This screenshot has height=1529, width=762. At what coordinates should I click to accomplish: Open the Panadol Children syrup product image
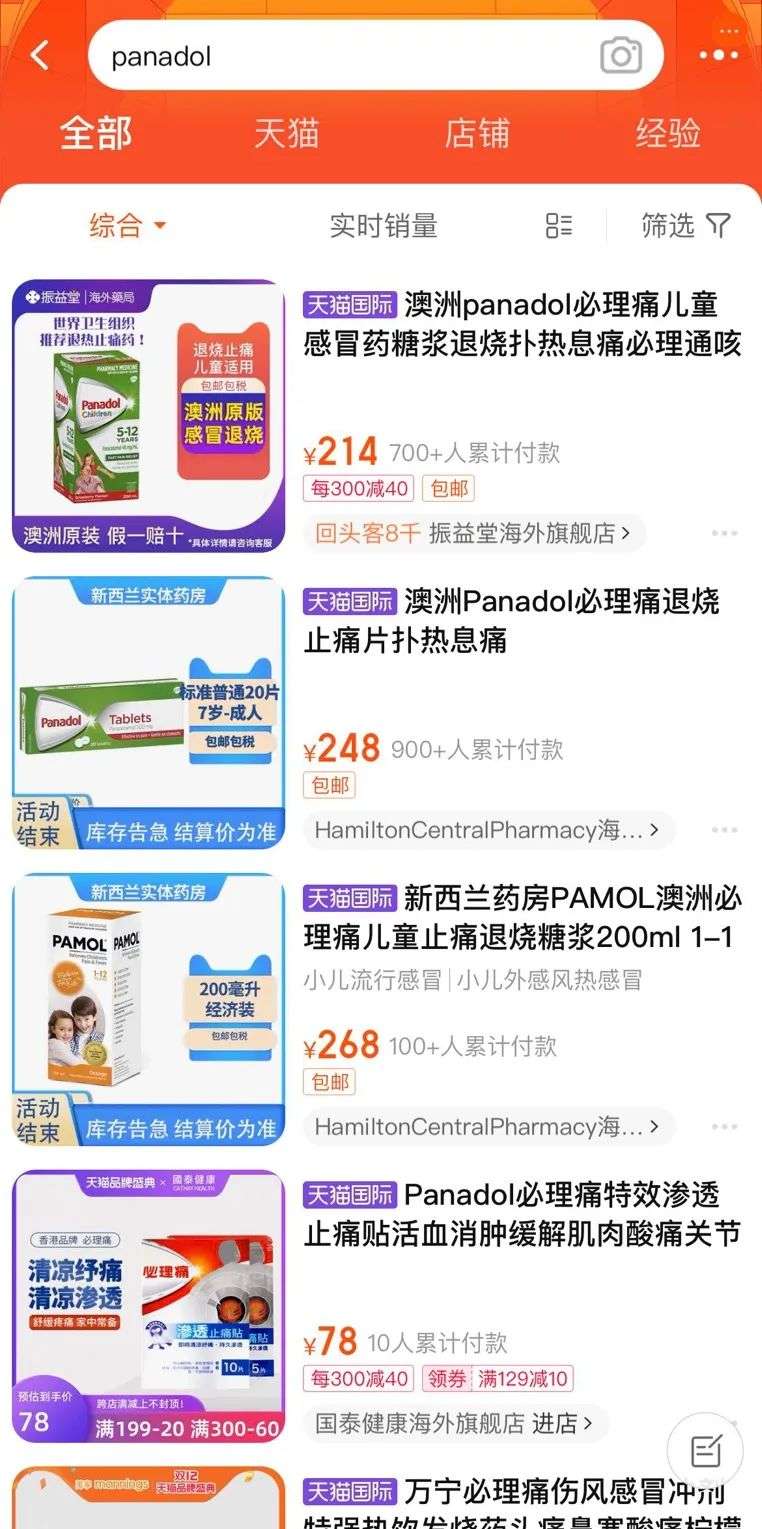[148, 415]
